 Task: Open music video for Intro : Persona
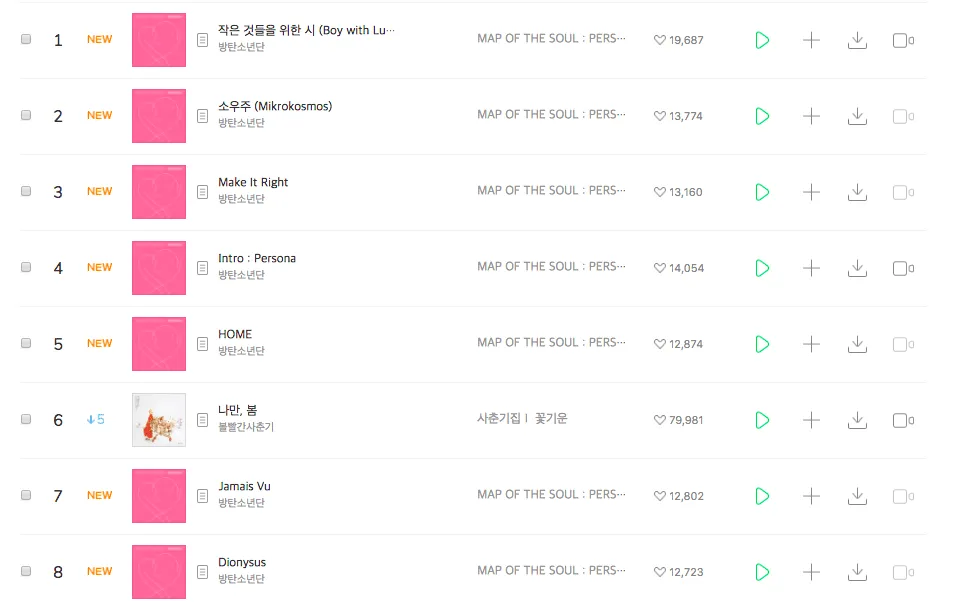901,268
